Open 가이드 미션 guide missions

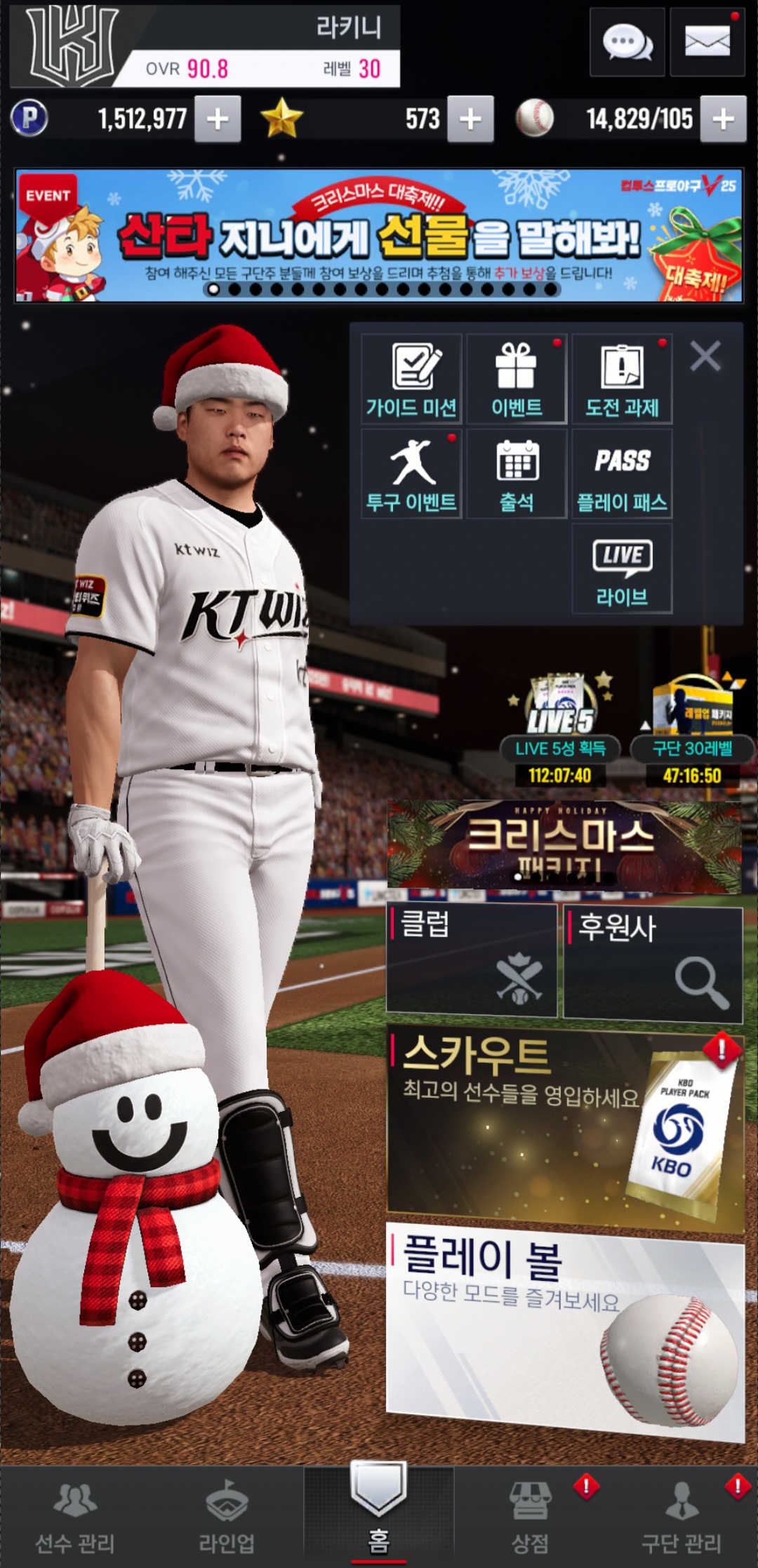(411, 379)
